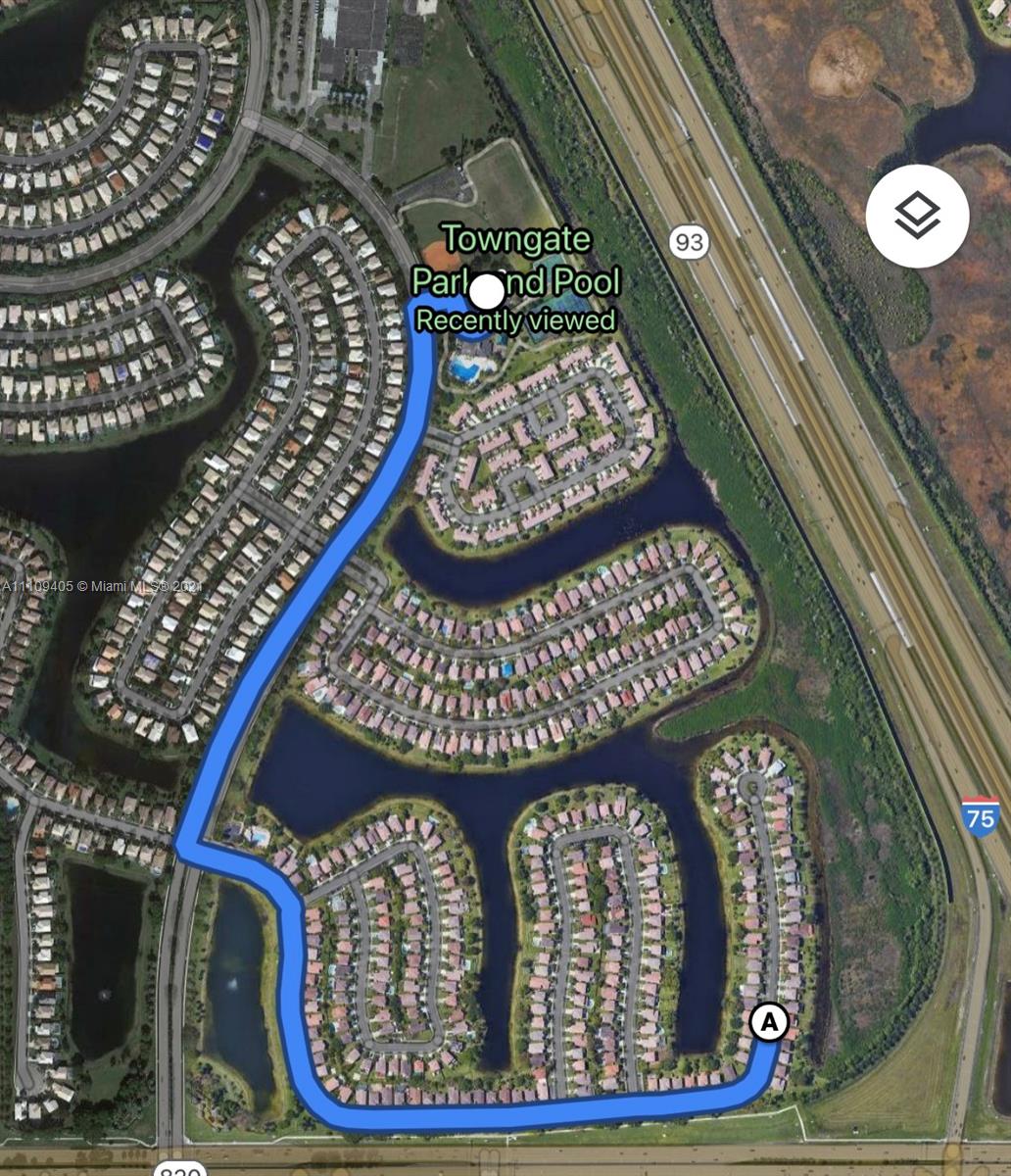Select the Towngate Park and Pool marker
Screen dimensions: 1011x1176
[486, 291]
